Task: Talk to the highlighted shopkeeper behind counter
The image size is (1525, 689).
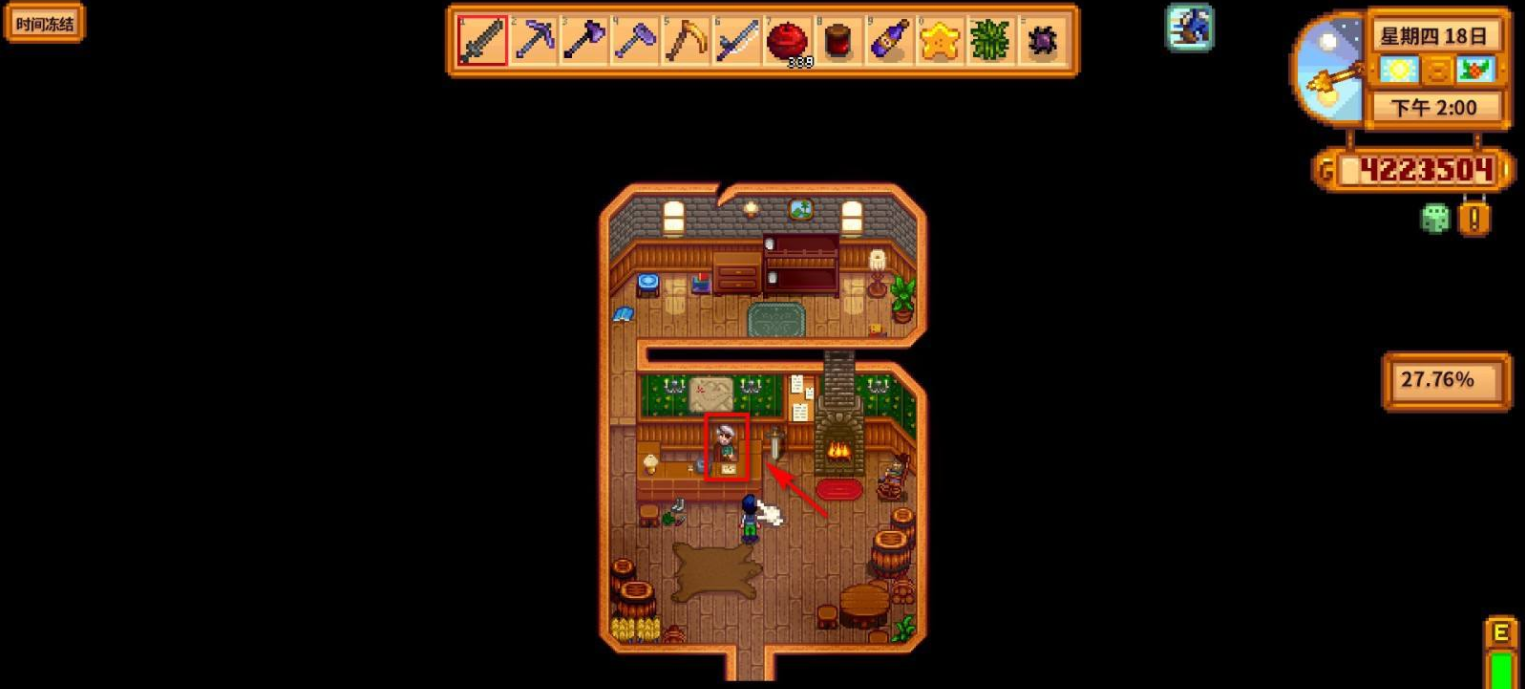Action: (727, 446)
